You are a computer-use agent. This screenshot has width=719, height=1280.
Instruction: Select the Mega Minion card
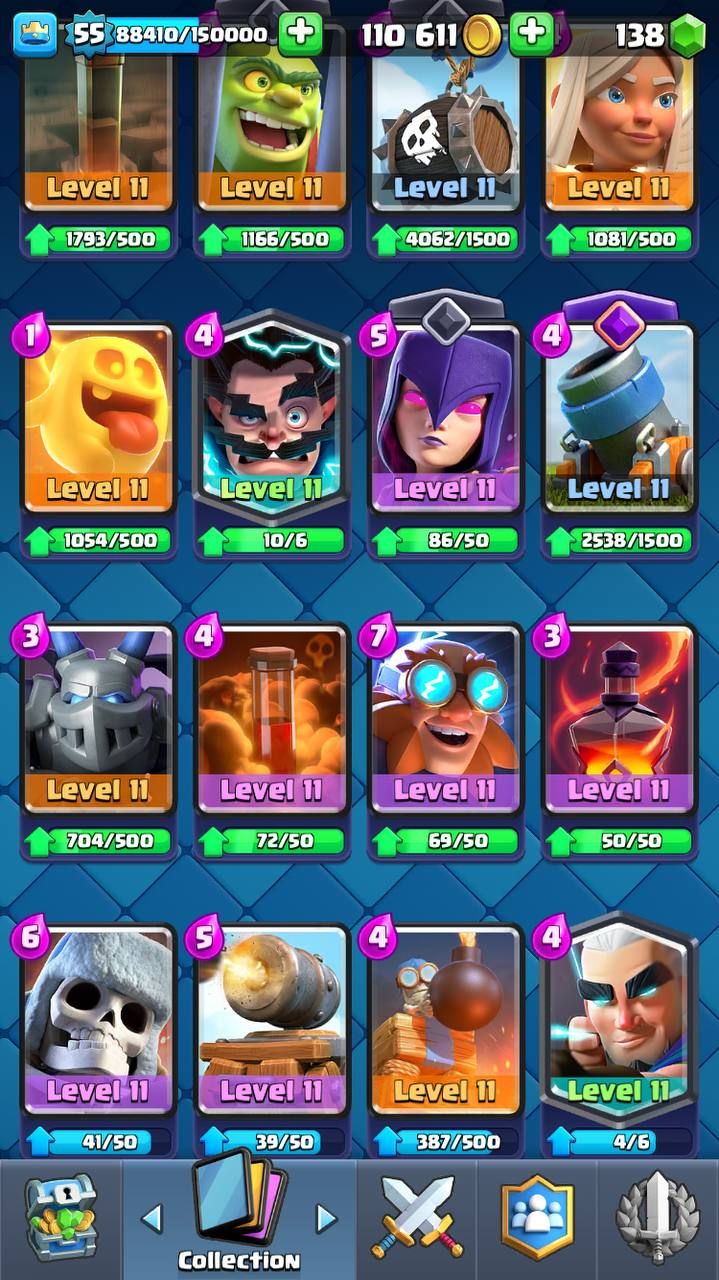click(98, 720)
